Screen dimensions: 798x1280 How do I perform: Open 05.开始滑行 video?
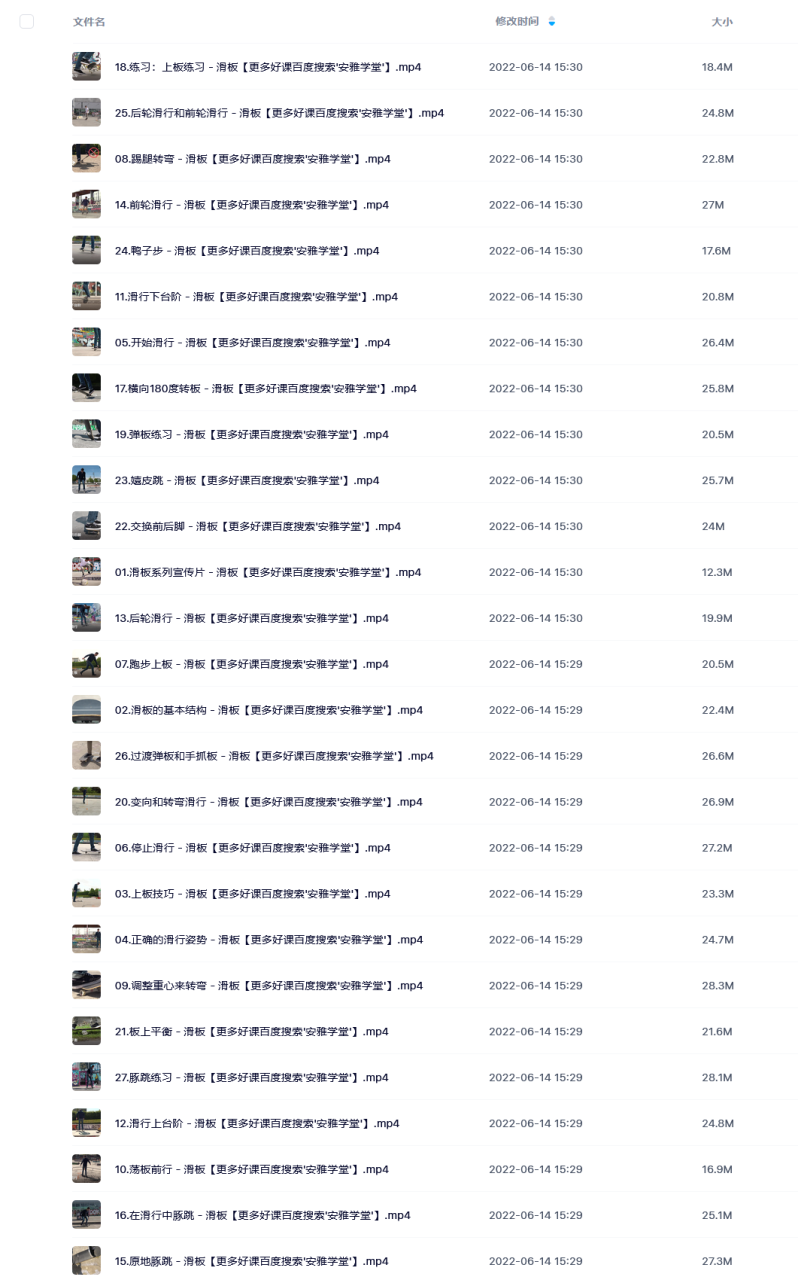coord(252,343)
